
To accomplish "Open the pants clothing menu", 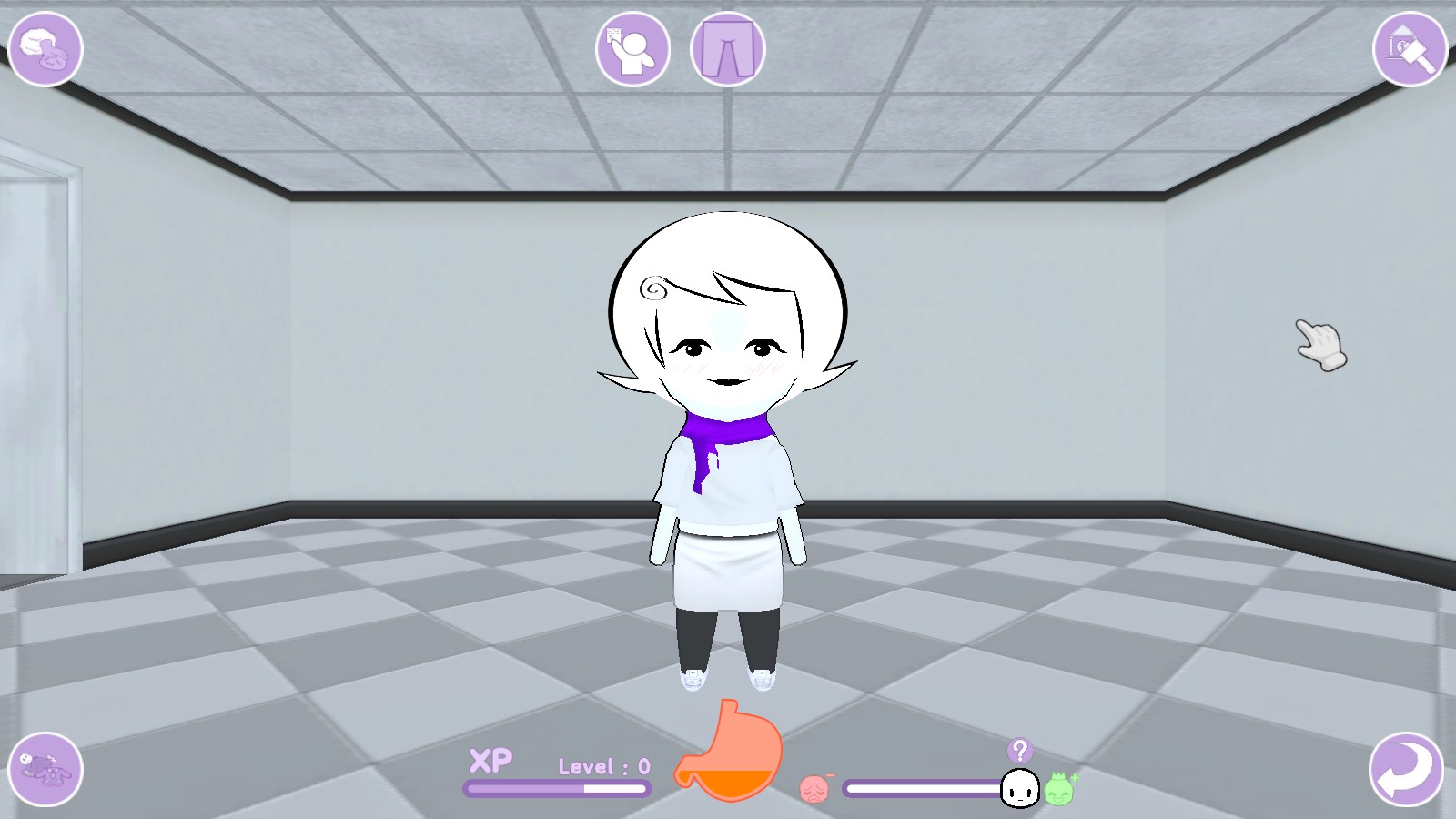I will click(x=727, y=49).
